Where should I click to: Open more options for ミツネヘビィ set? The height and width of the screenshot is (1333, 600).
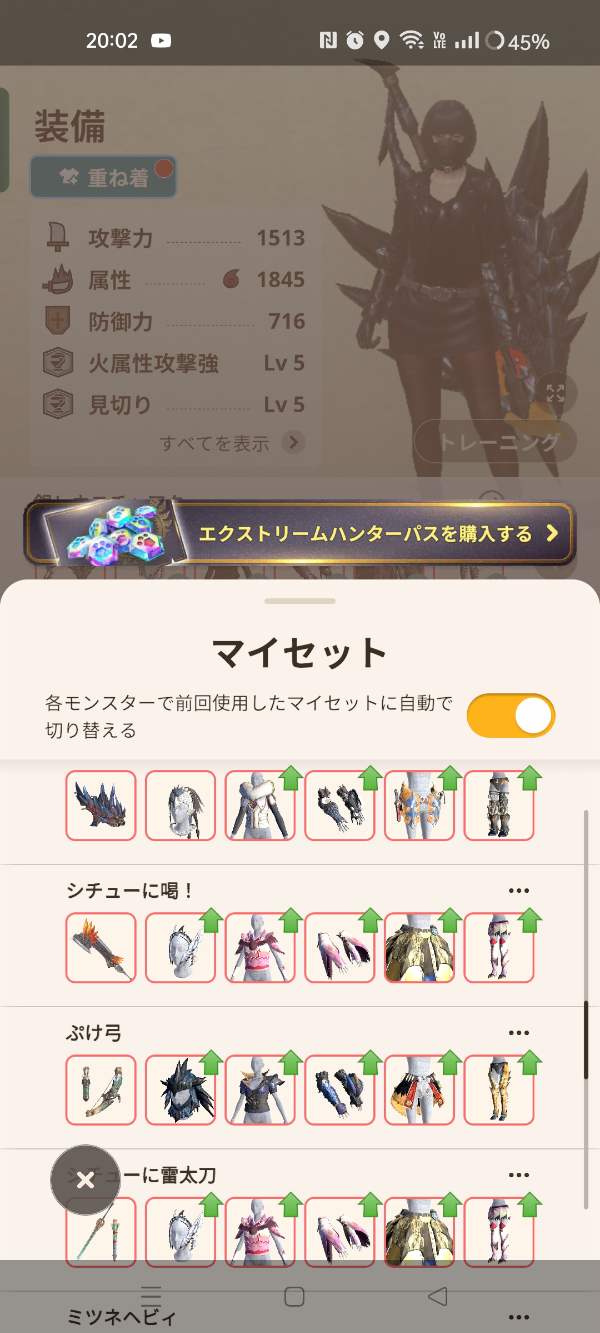click(518, 1318)
